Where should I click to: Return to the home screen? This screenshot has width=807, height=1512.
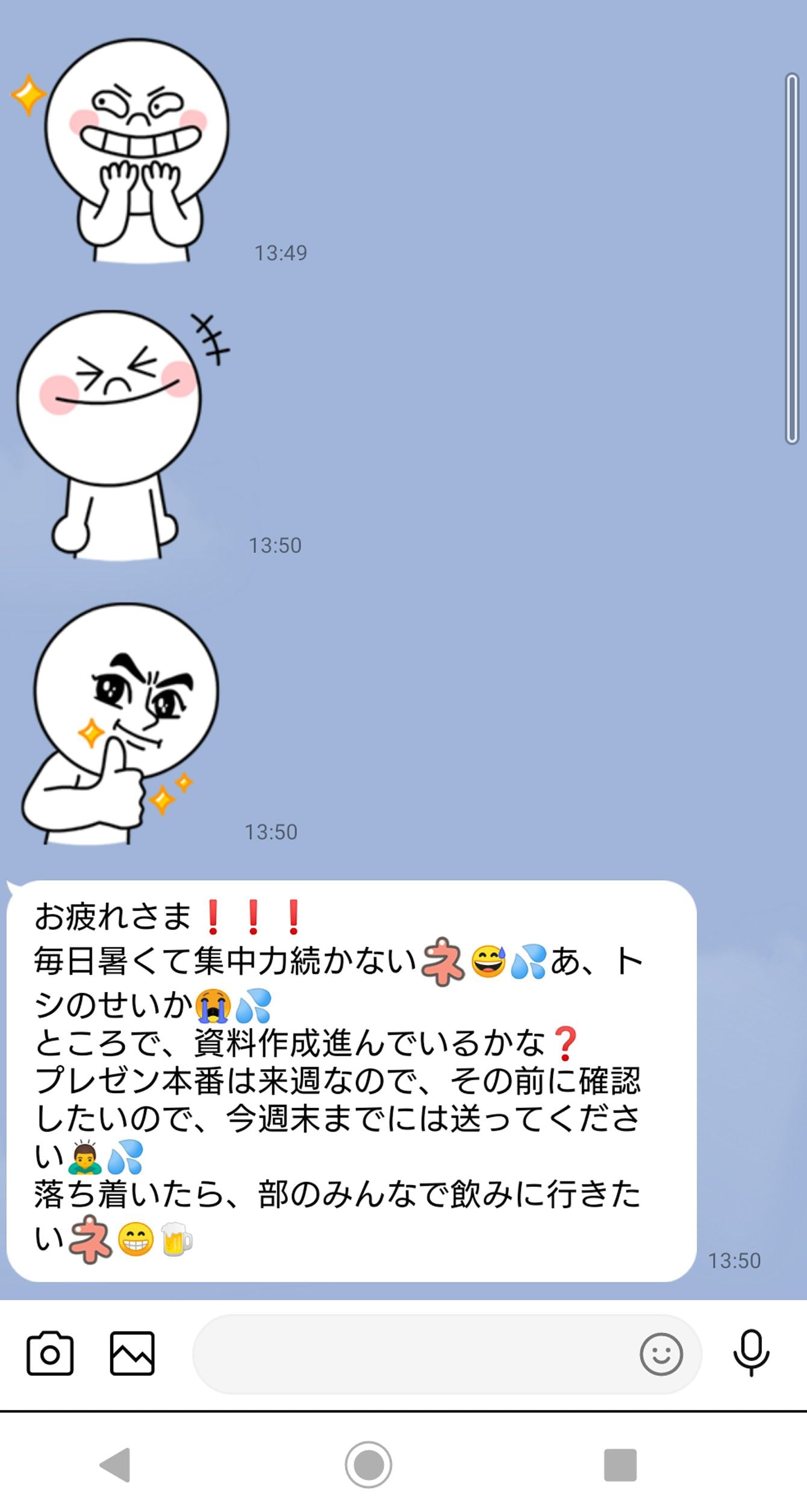tap(369, 1464)
